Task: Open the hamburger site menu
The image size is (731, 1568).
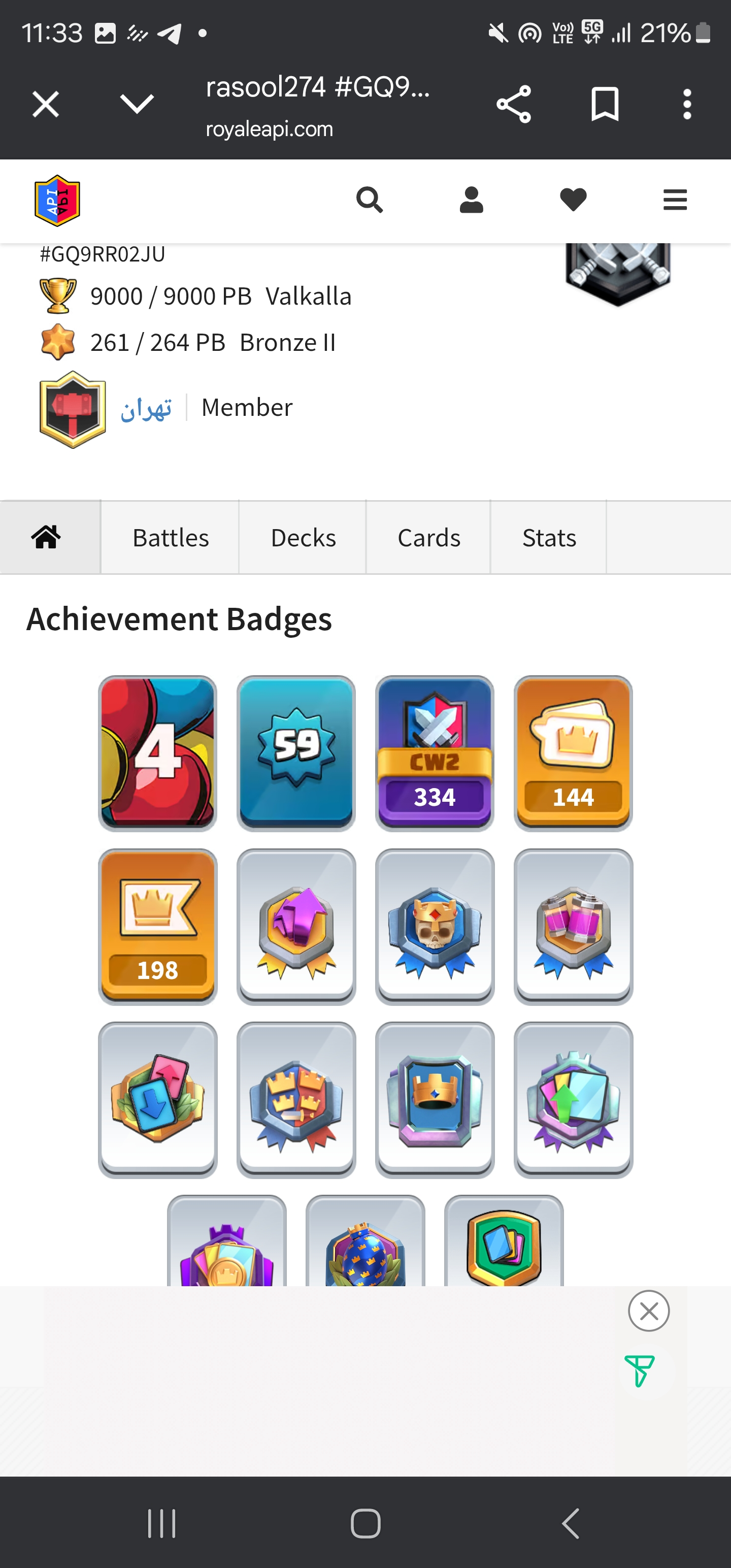Action: point(674,200)
